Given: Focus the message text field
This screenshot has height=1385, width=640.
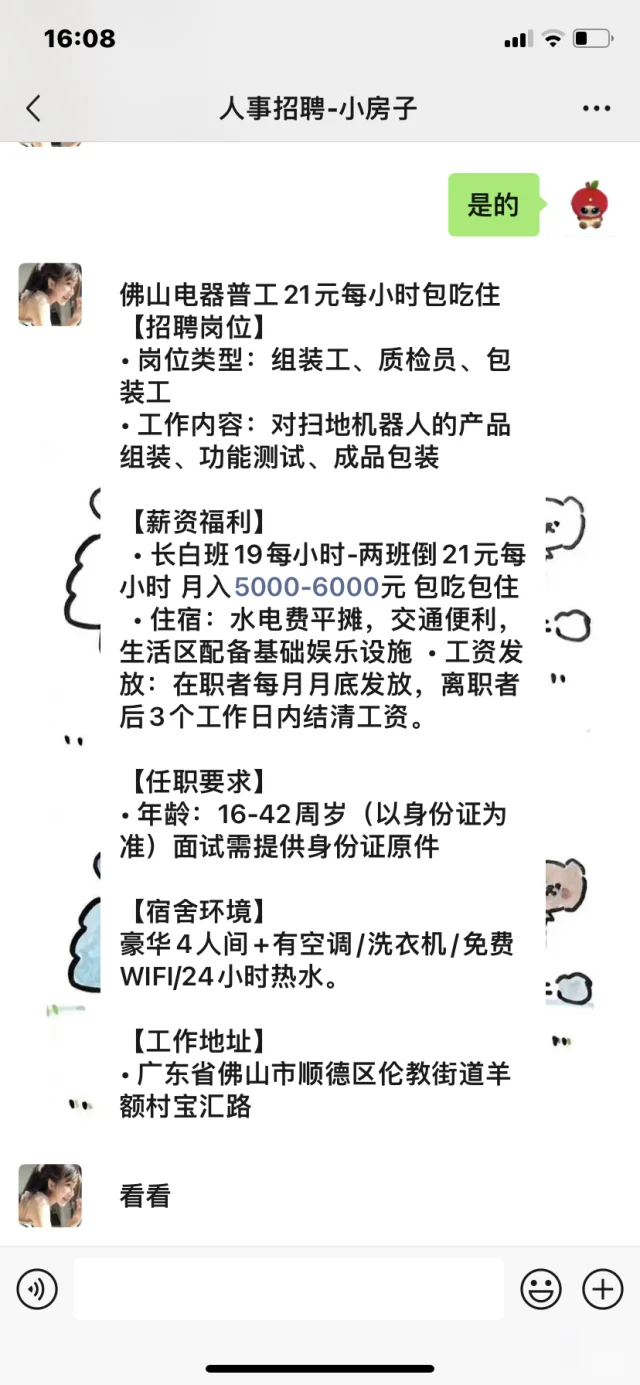Looking at the screenshot, I should (288, 1289).
